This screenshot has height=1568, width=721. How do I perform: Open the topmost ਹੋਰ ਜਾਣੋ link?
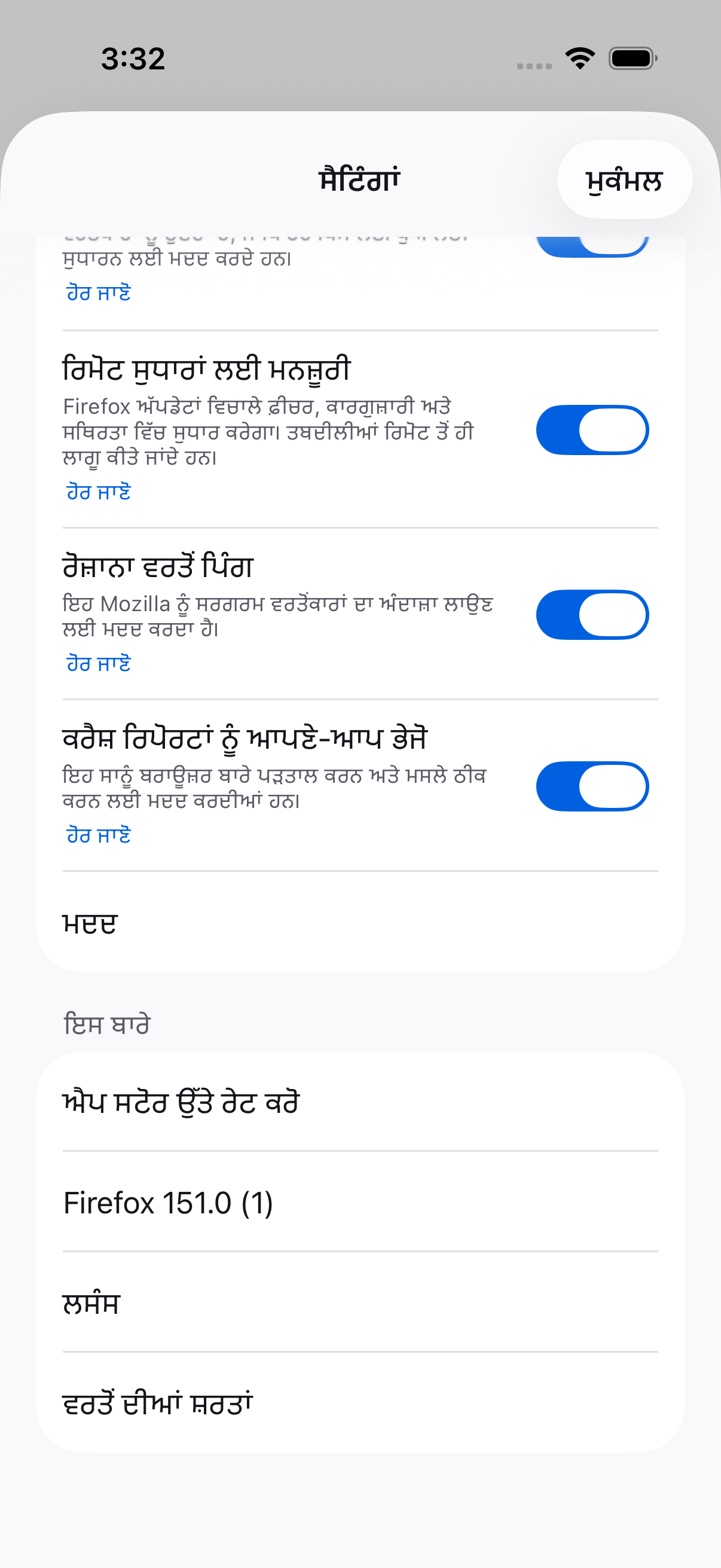[x=99, y=293]
